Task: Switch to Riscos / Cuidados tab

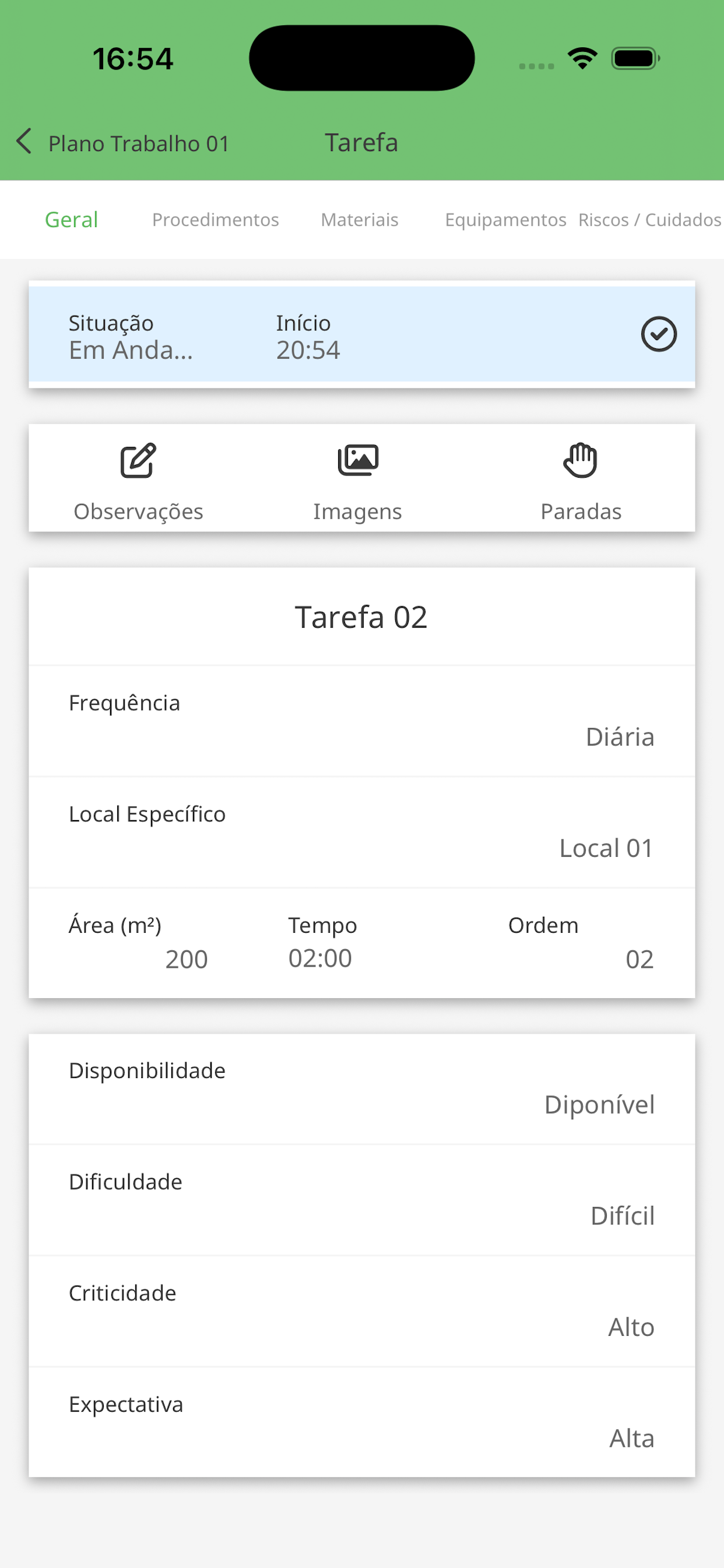Action: coord(650,220)
